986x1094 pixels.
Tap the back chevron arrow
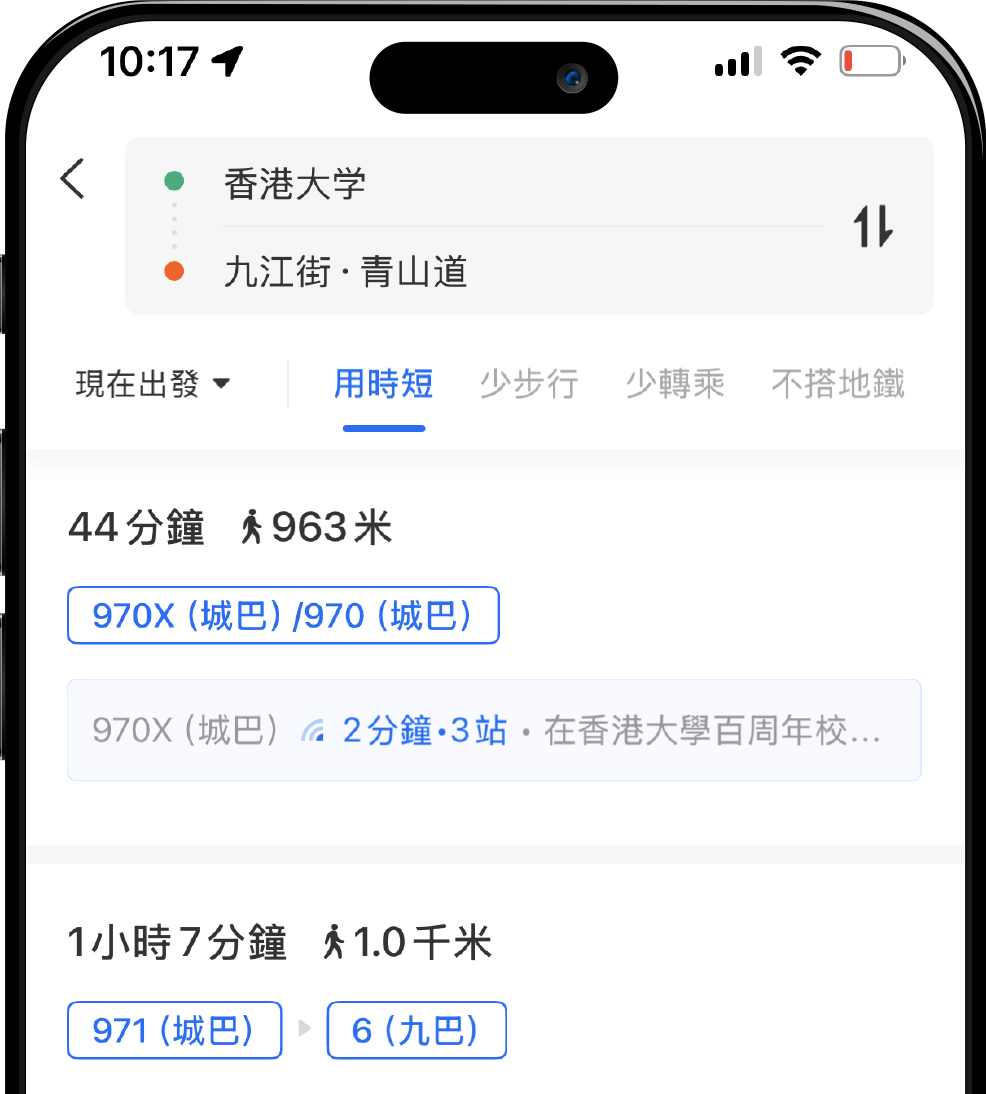[x=71, y=179]
